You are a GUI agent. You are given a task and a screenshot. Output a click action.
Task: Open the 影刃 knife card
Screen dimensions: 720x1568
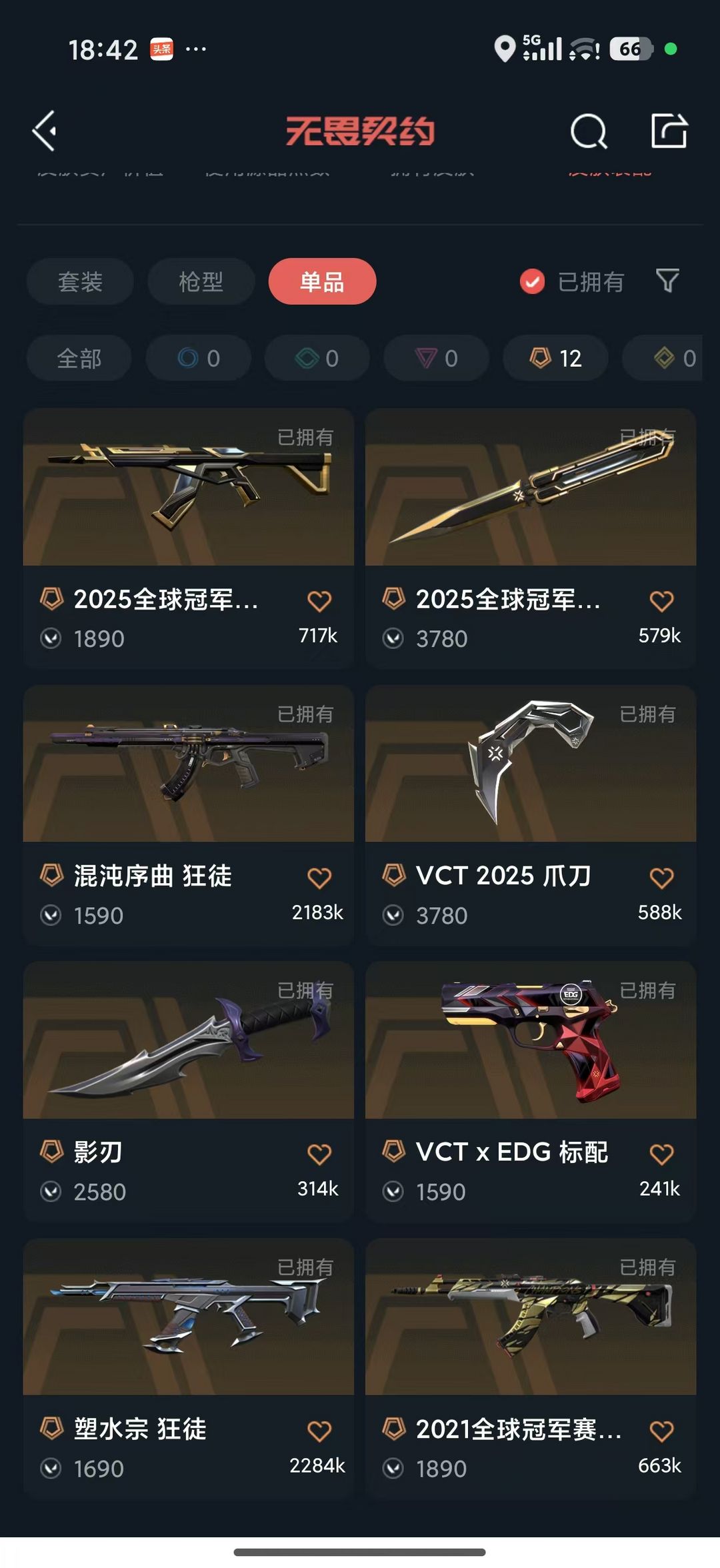click(188, 1091)
